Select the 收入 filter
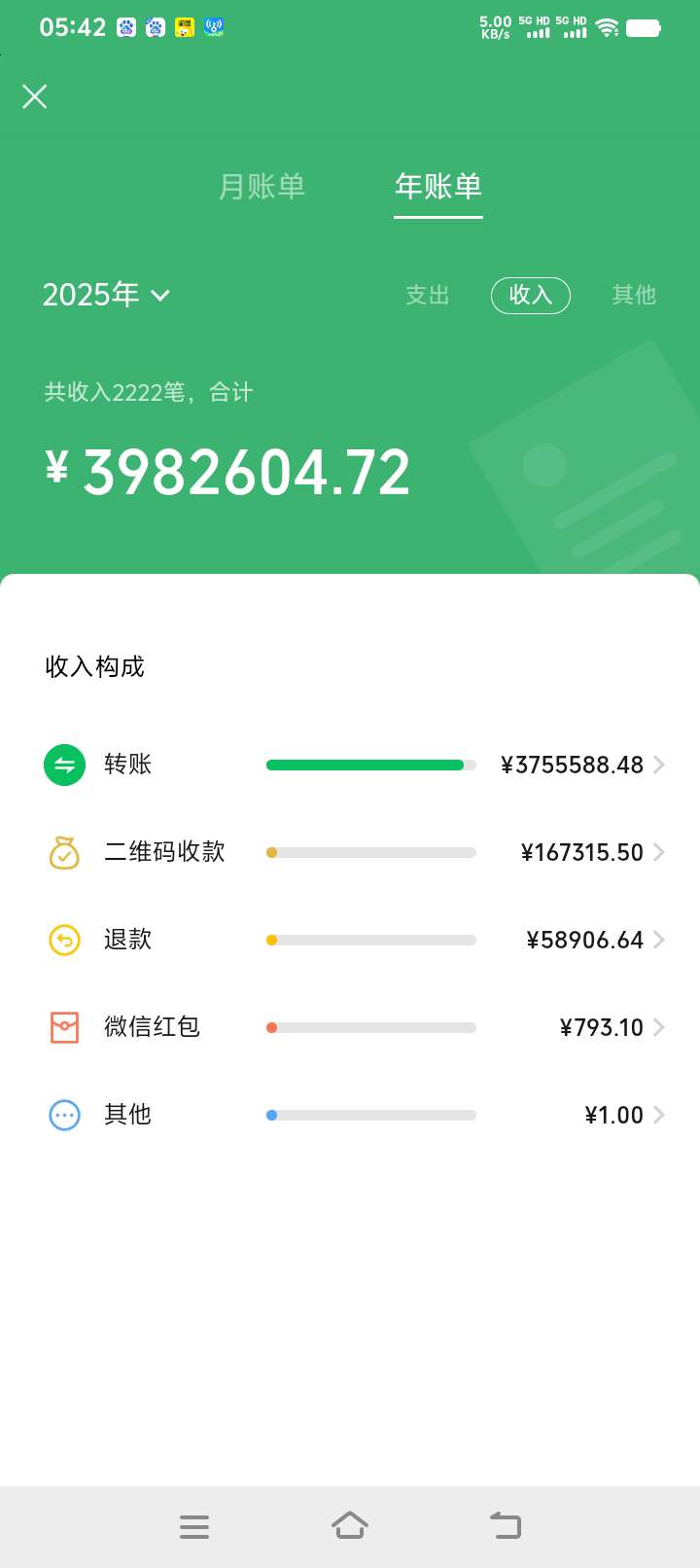The image size is (700, 1568). [x=530, y=295]
